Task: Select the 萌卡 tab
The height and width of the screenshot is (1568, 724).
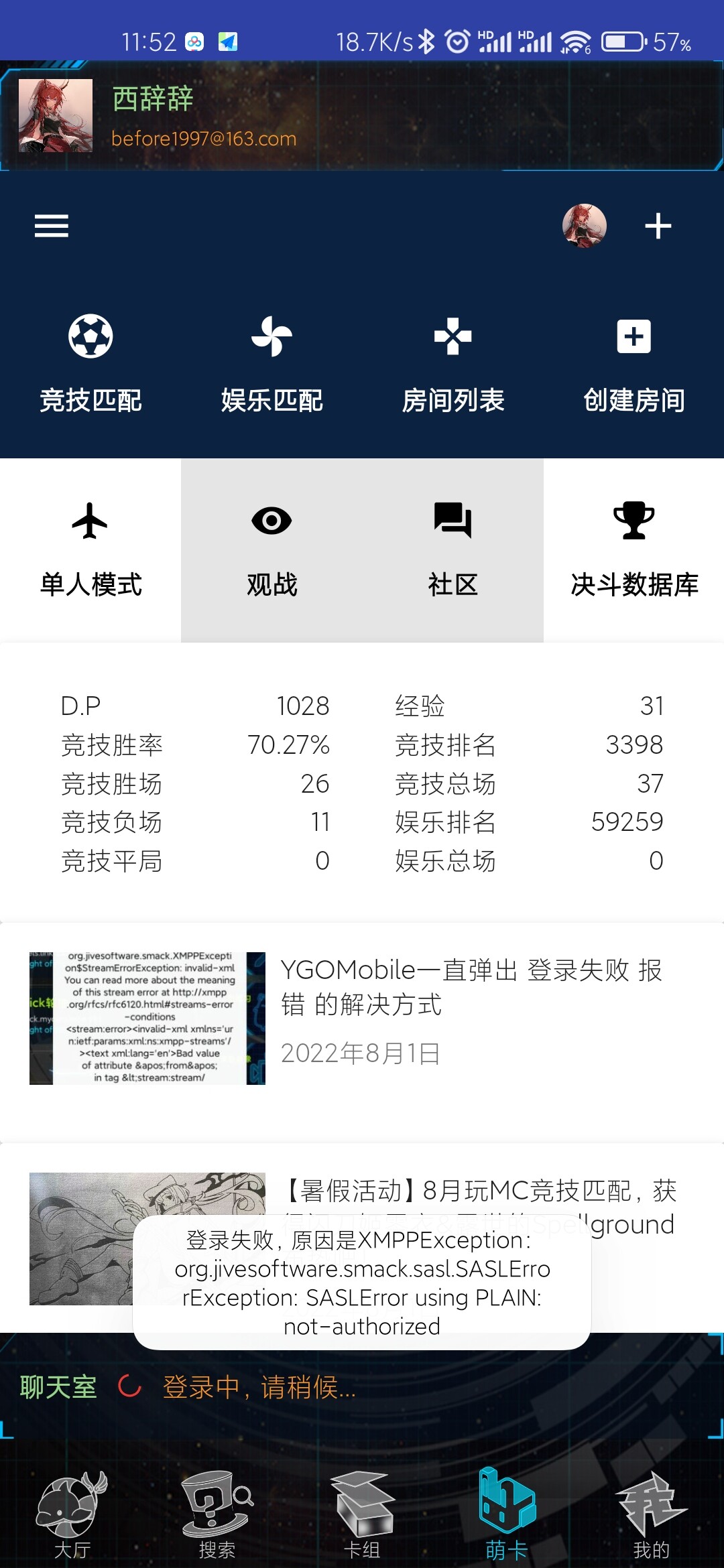Action: (x=507, y=1516)
